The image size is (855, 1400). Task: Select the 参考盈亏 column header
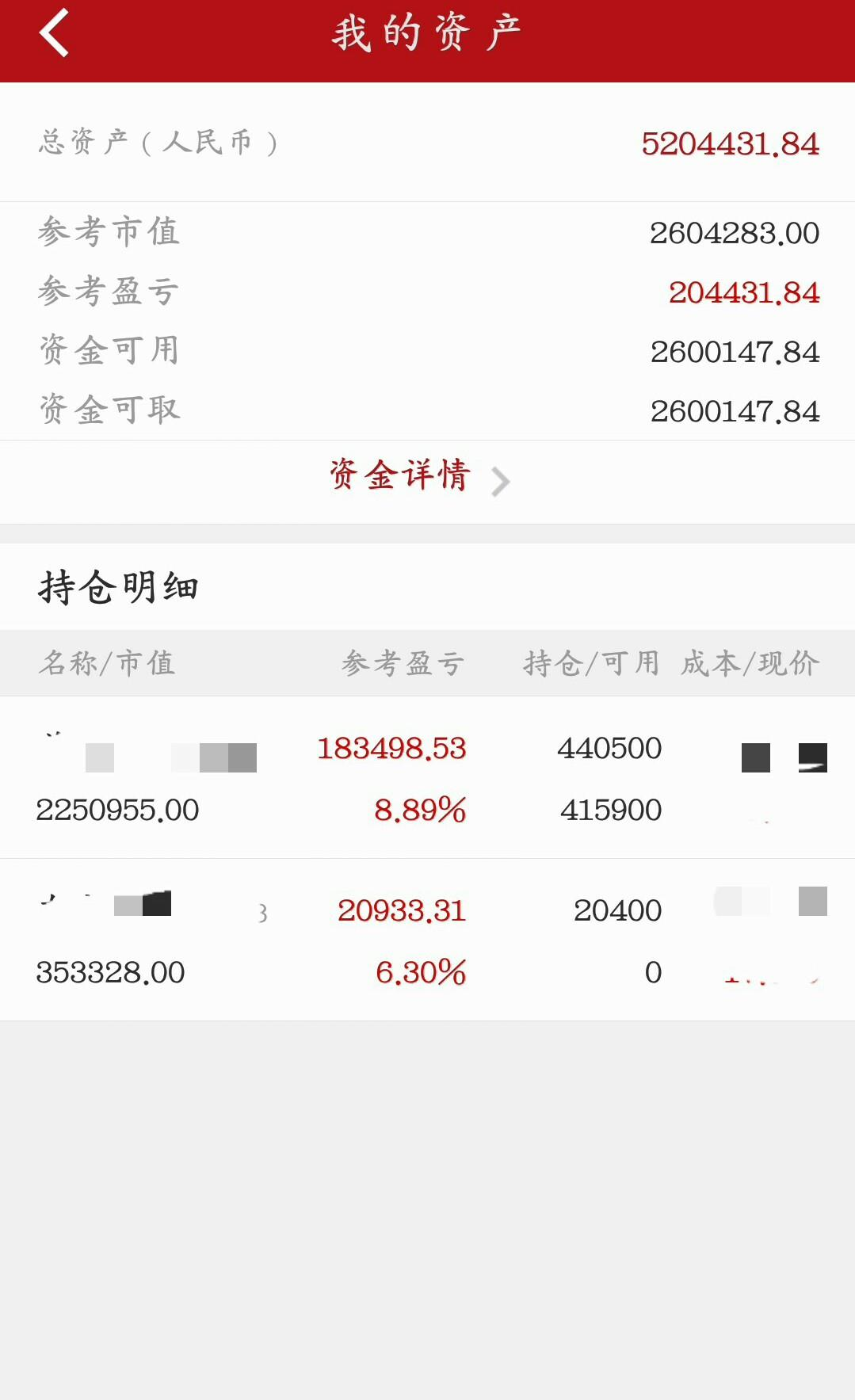point(403,664)
